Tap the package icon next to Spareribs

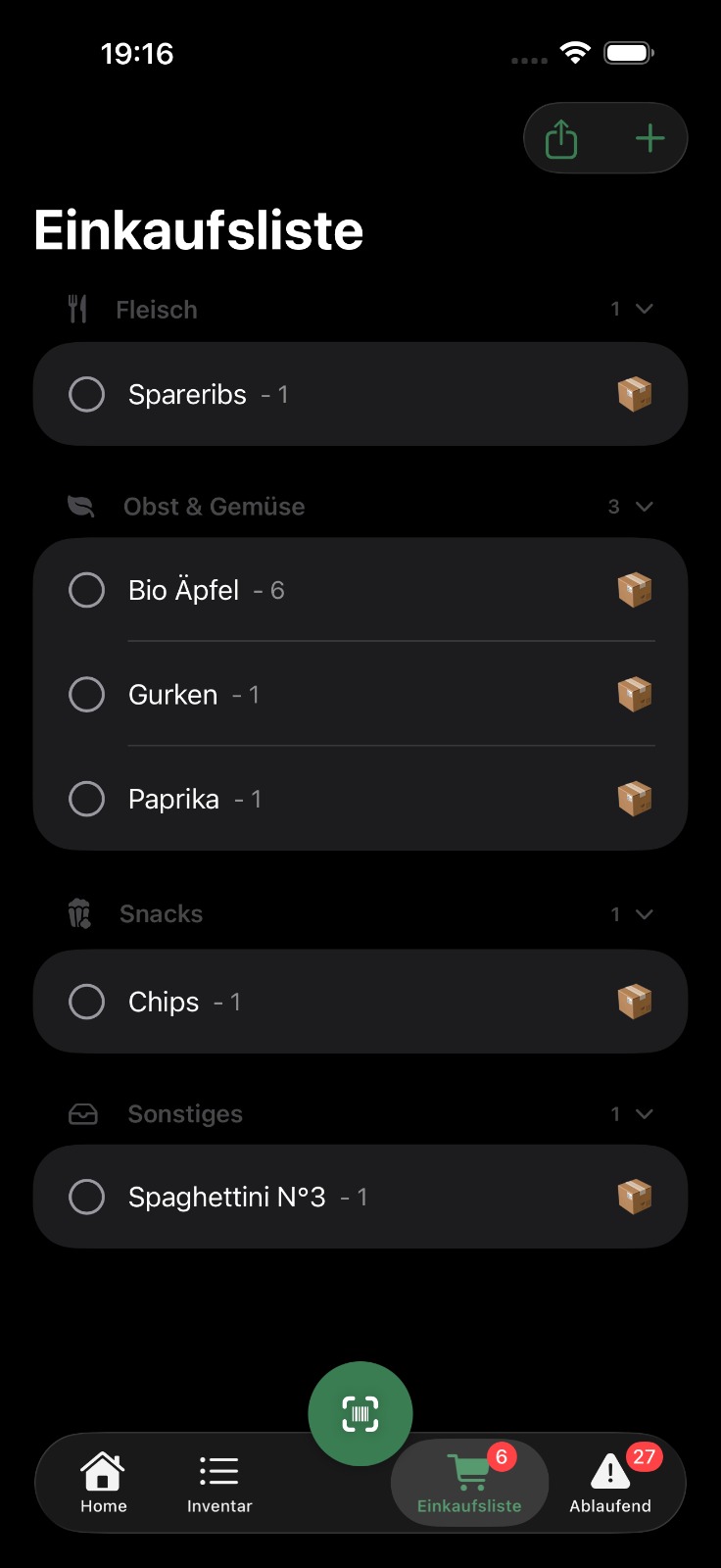(x=635, y=393)
